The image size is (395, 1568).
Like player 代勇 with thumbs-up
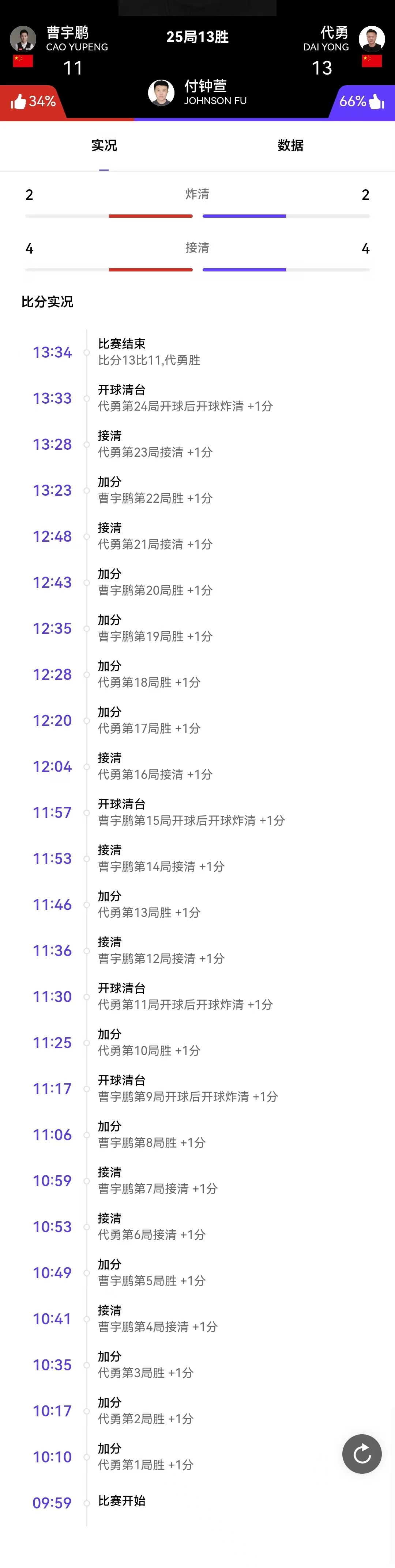click(376, 102)
